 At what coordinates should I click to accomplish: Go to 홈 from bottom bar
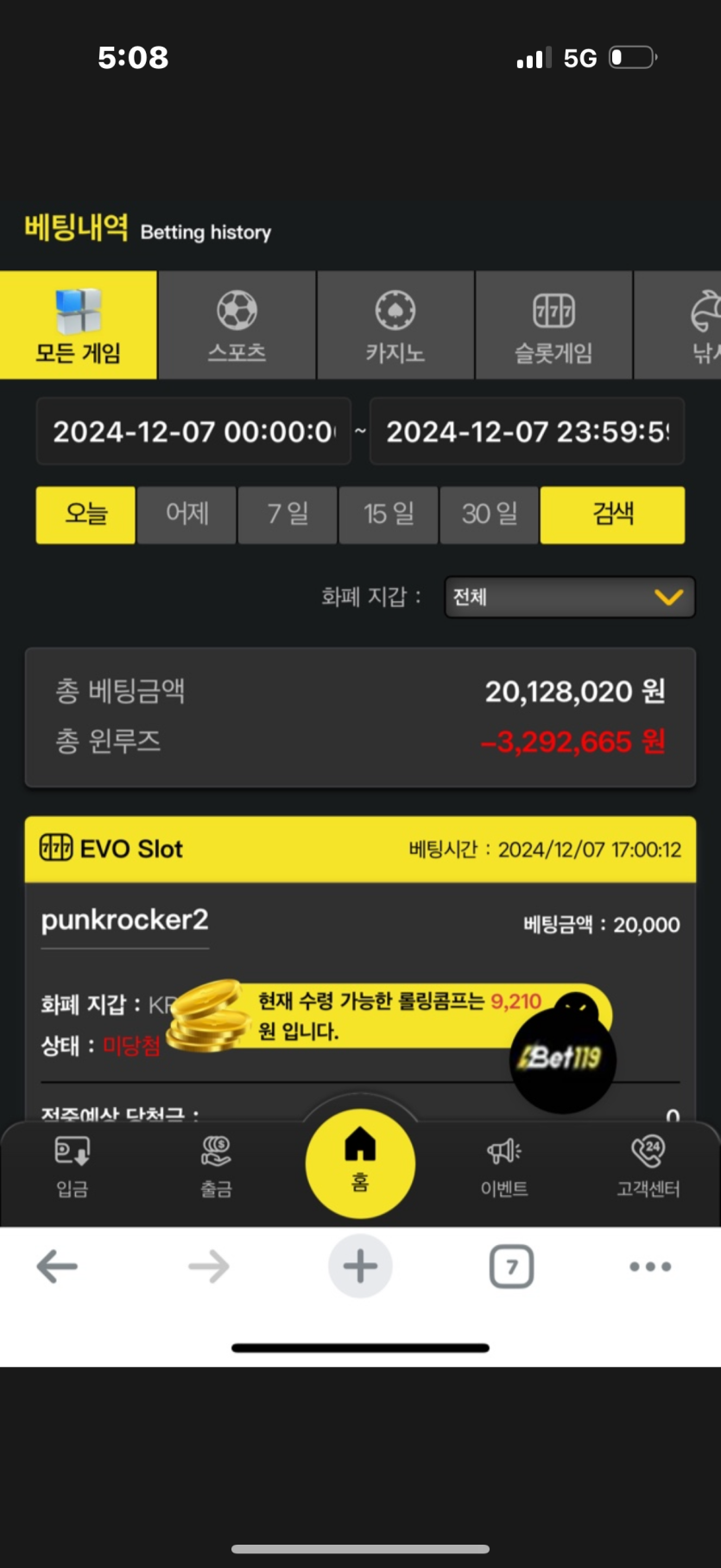tap(360, 1162)
